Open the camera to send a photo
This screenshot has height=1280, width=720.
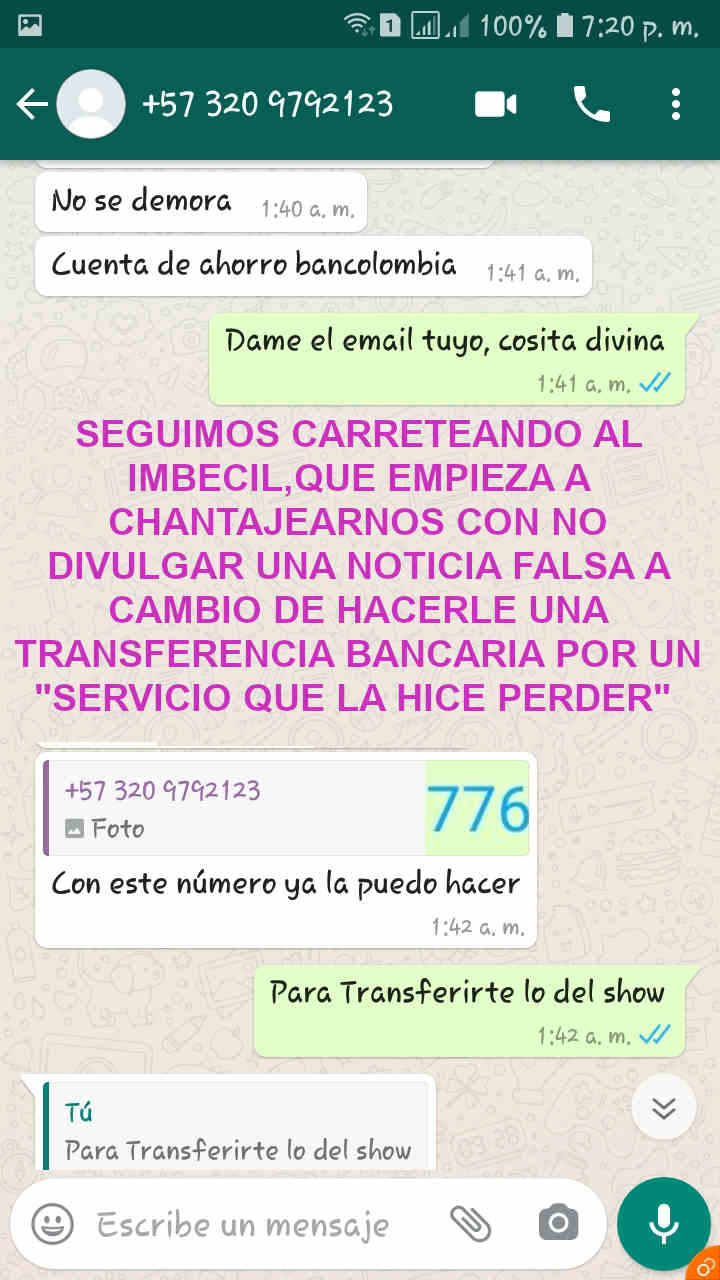click(x=558, y=1222)
